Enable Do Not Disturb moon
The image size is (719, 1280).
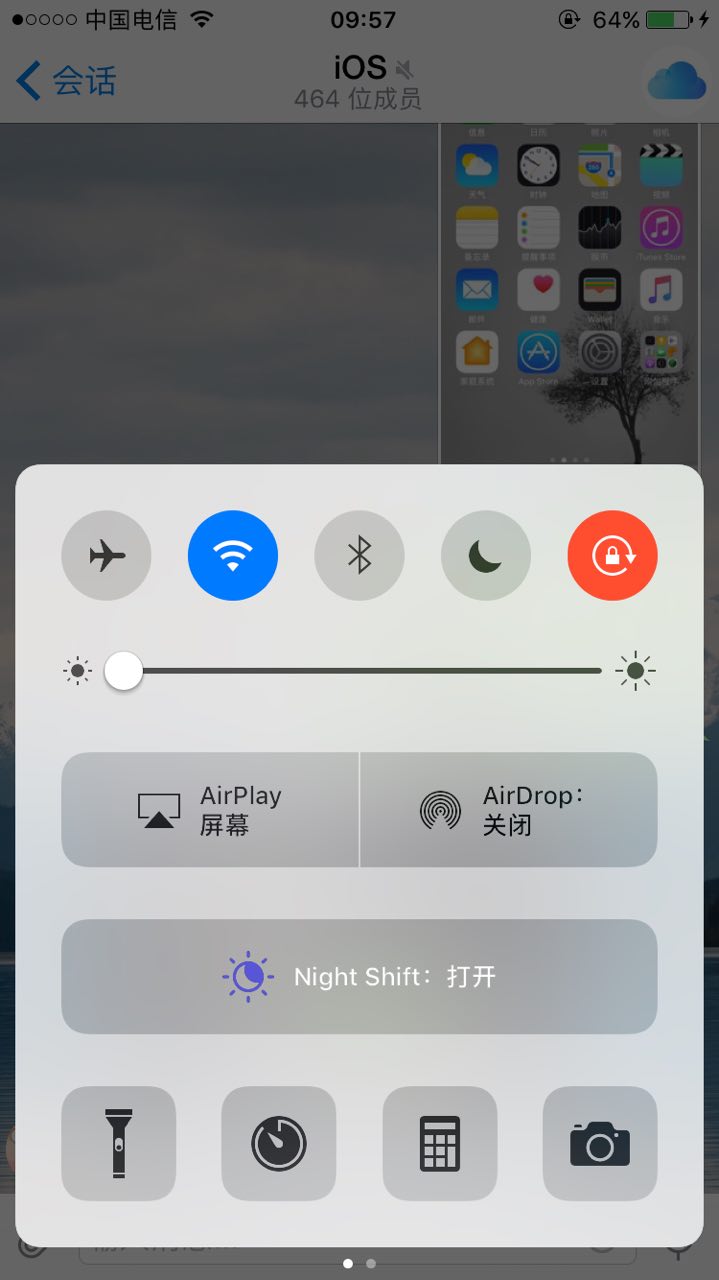[486, 556]
